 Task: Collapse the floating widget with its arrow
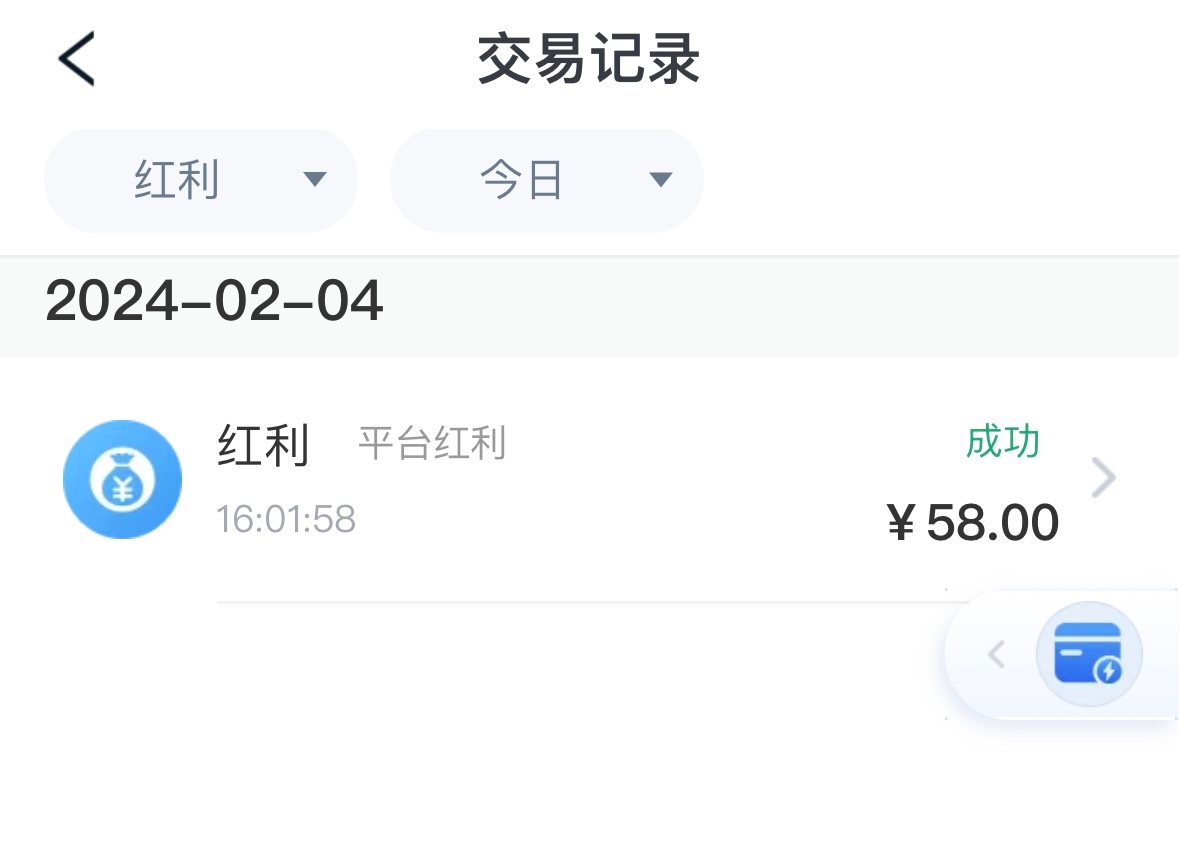pyautogui.click(x=996, y=655)
